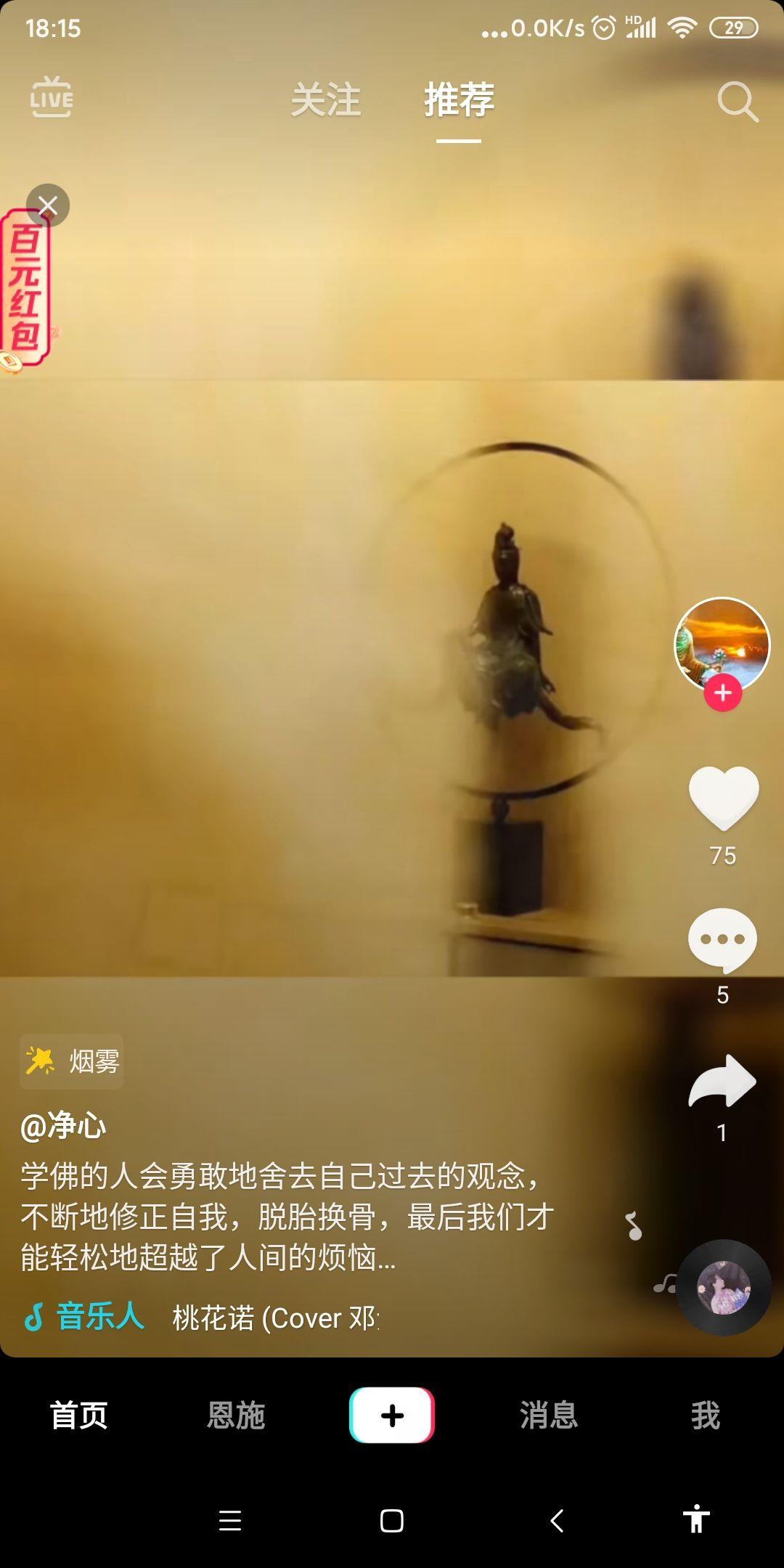Open the 烟雾 effect chip
Screen dimensions: 784x1568
(x=72, y=1061)
